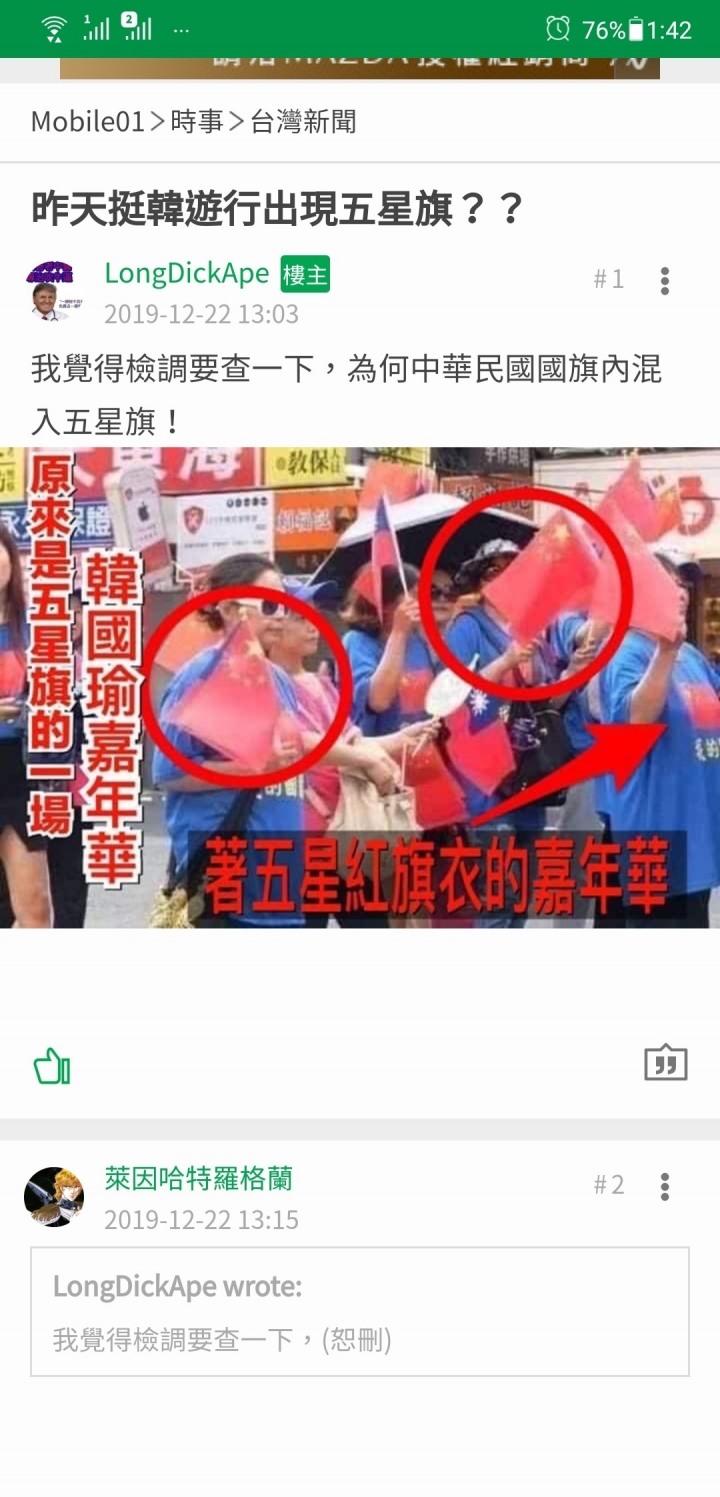Tap LongDickApe's avatar picture
Image resolution: width=720 pixels, height=1497 pixels.
coord(50,291)
